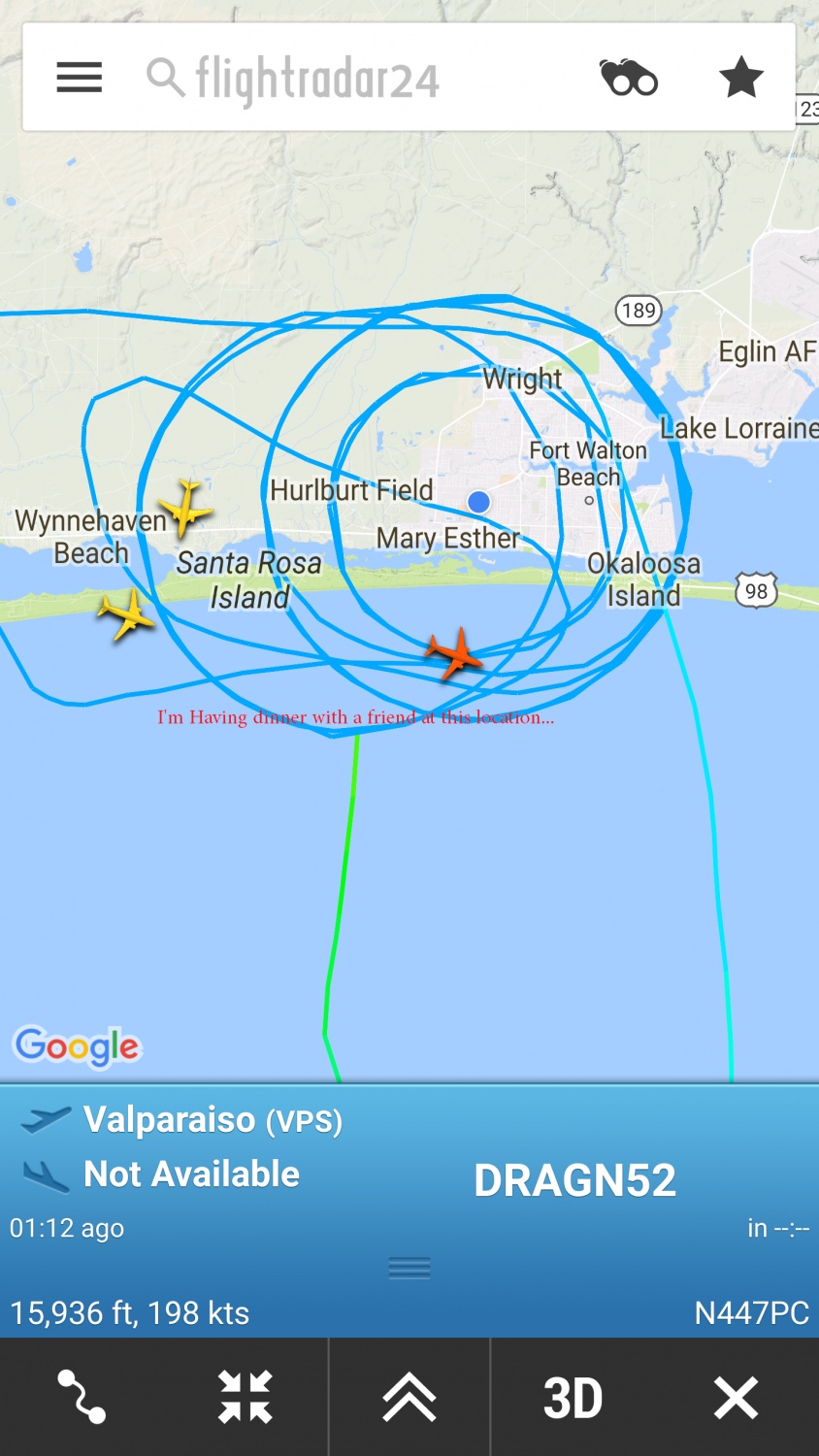This screenshot has width=819, height=1456.
Task: Tap the flightradar24 search field
Action: 320,78
